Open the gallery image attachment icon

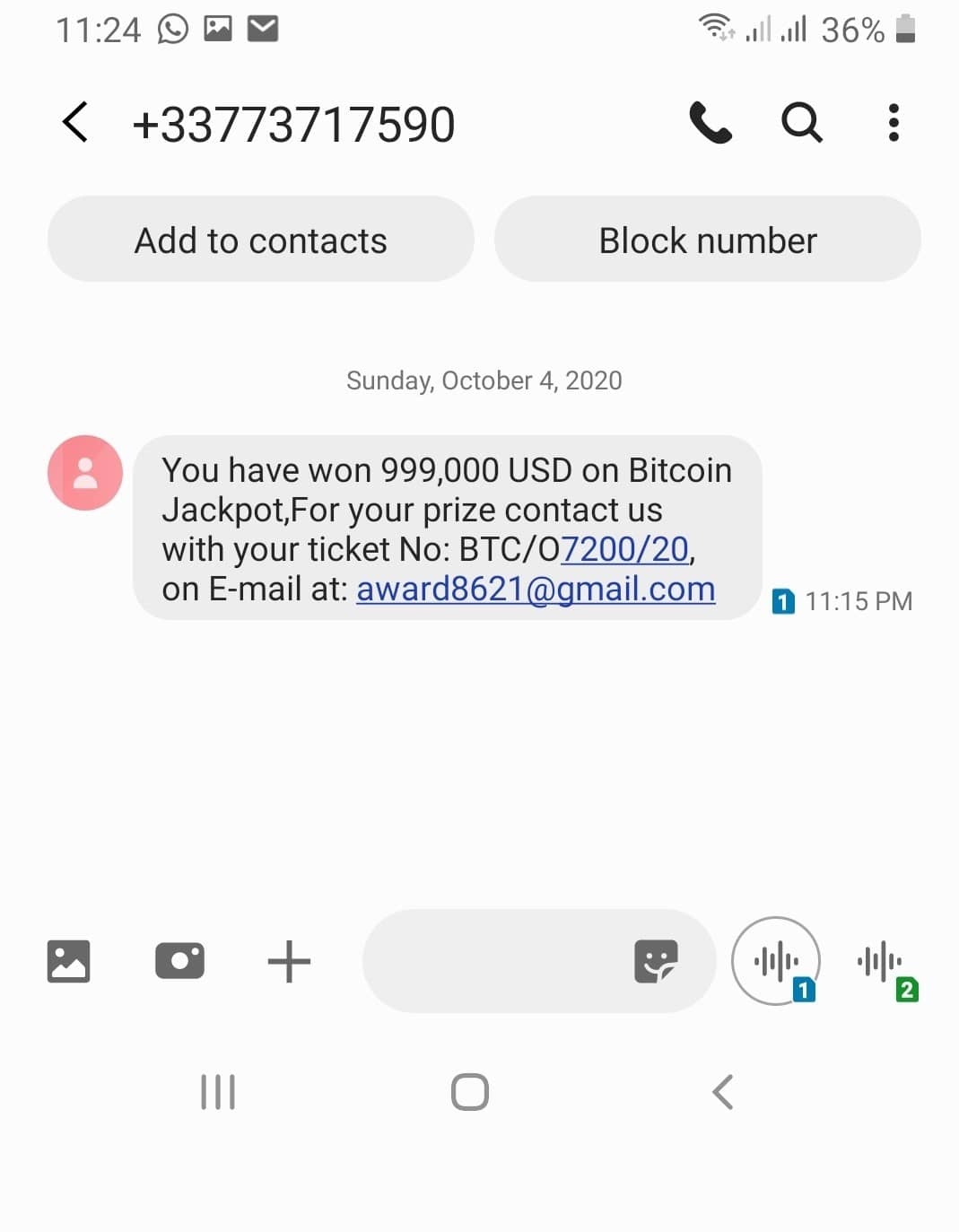coord(69,961)
